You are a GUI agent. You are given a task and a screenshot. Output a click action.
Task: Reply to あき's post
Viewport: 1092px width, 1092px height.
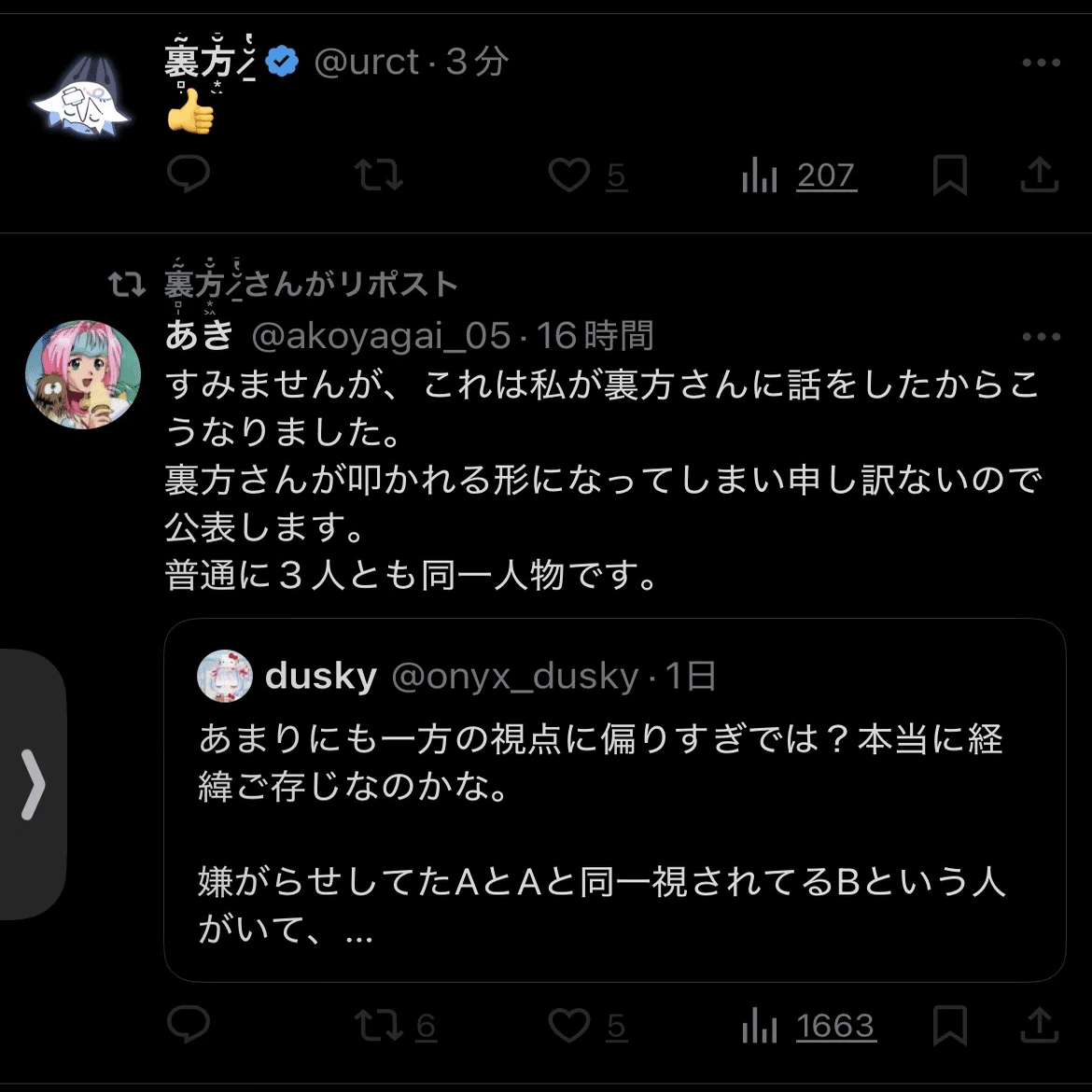pyautogui.click(x=189, y=1025)
